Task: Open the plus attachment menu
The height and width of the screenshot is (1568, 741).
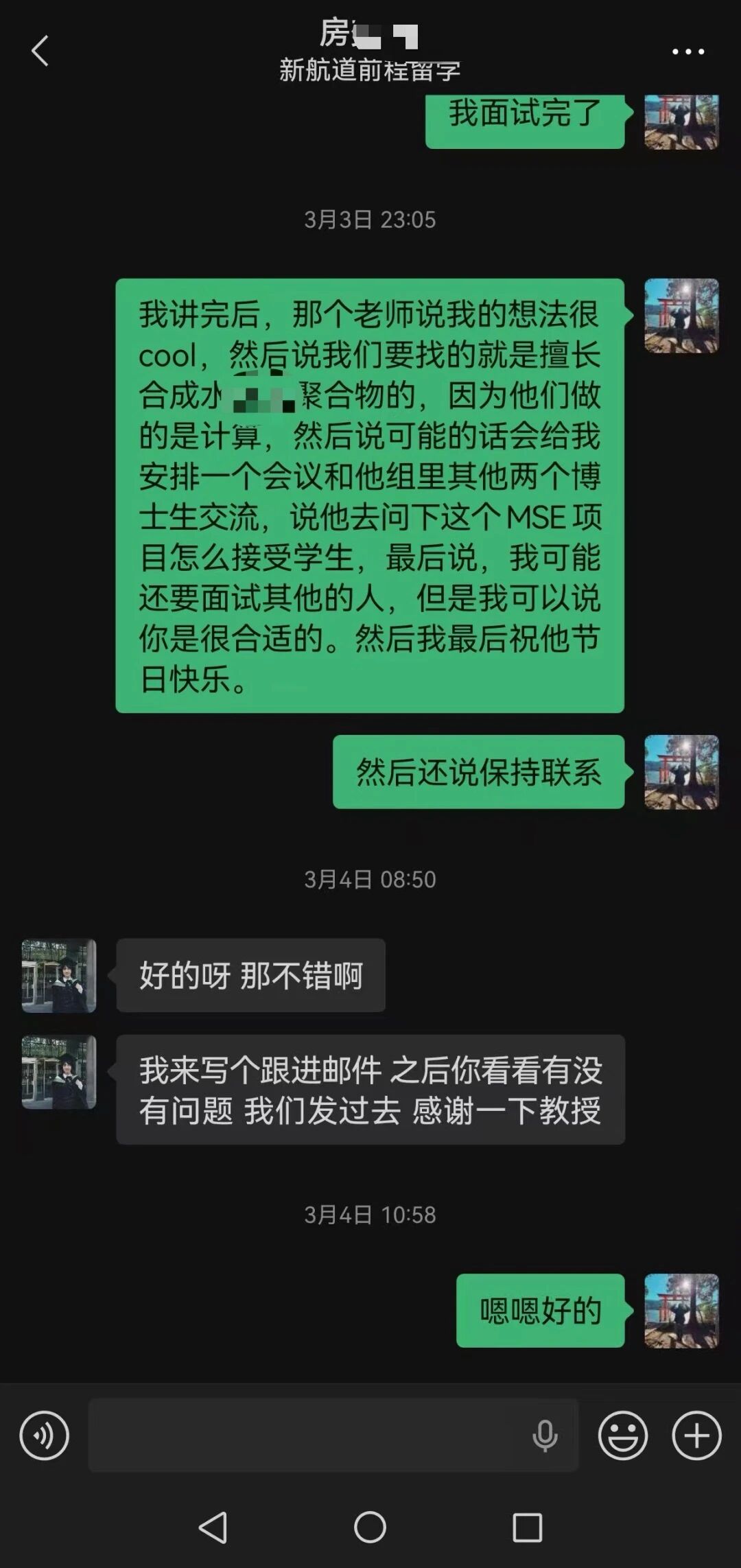Action: (x=696, y=1435)
